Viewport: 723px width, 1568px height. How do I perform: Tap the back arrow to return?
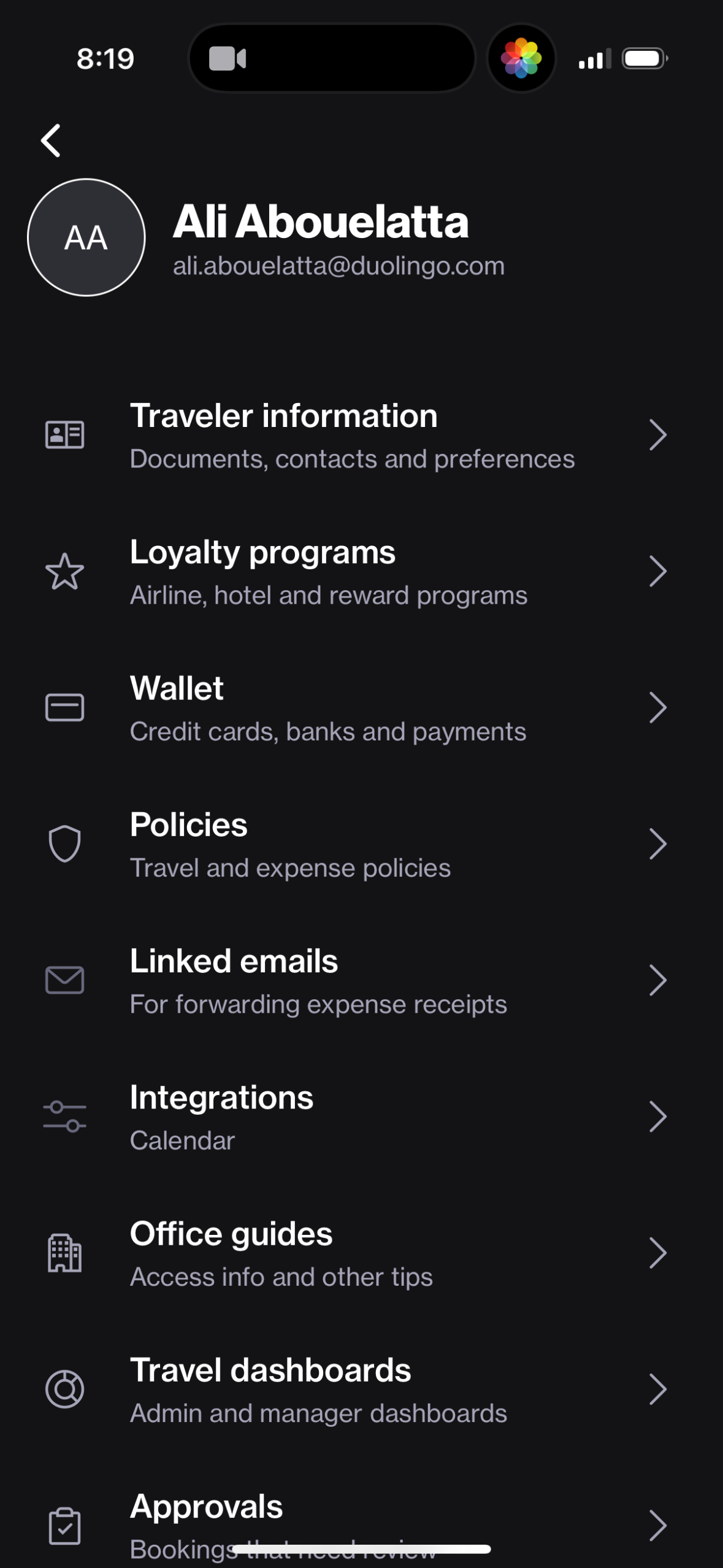click(51, 139)
